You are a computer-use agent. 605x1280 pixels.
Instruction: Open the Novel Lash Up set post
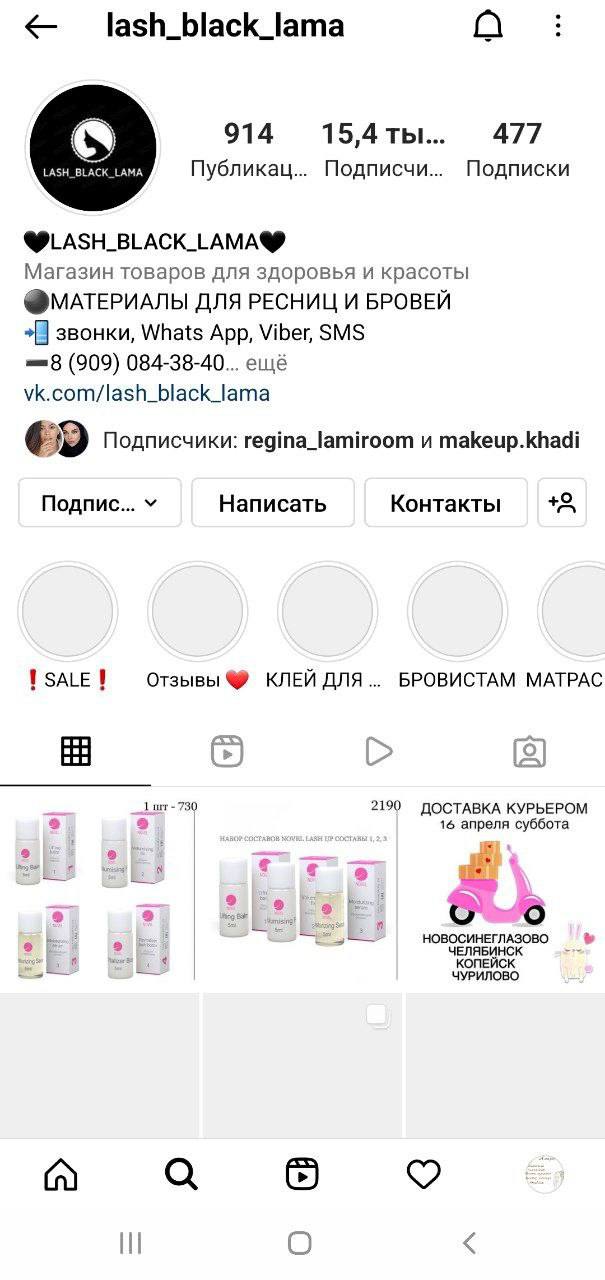[302, 889]
